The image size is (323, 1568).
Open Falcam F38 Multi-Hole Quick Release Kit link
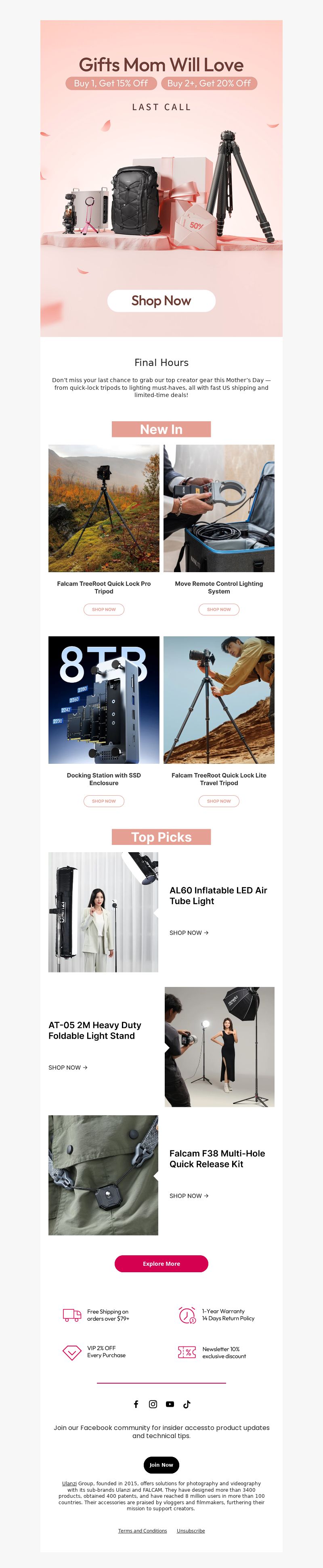[189, 1196]
